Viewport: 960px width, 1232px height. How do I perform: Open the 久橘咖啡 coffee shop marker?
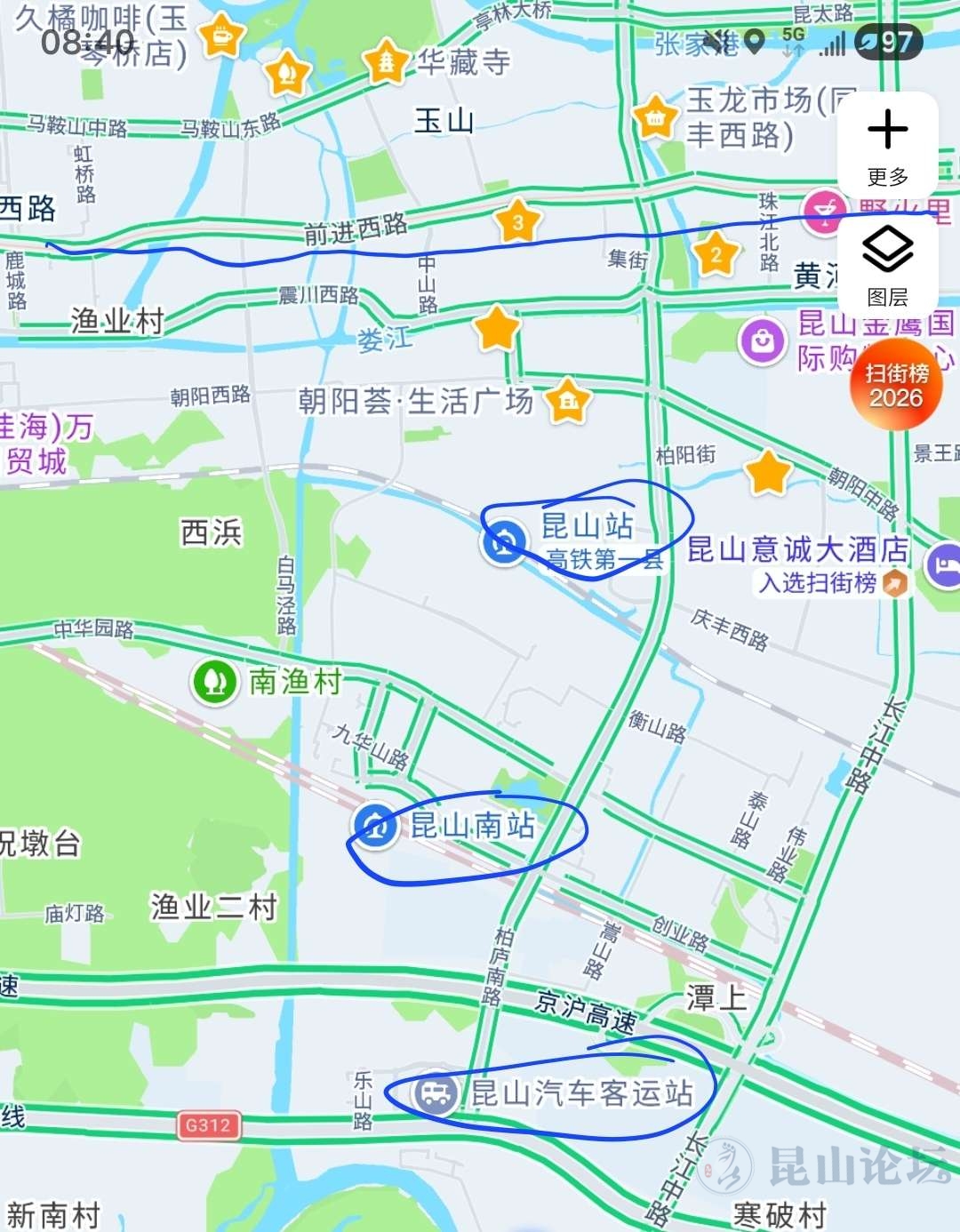click(220, 36)
